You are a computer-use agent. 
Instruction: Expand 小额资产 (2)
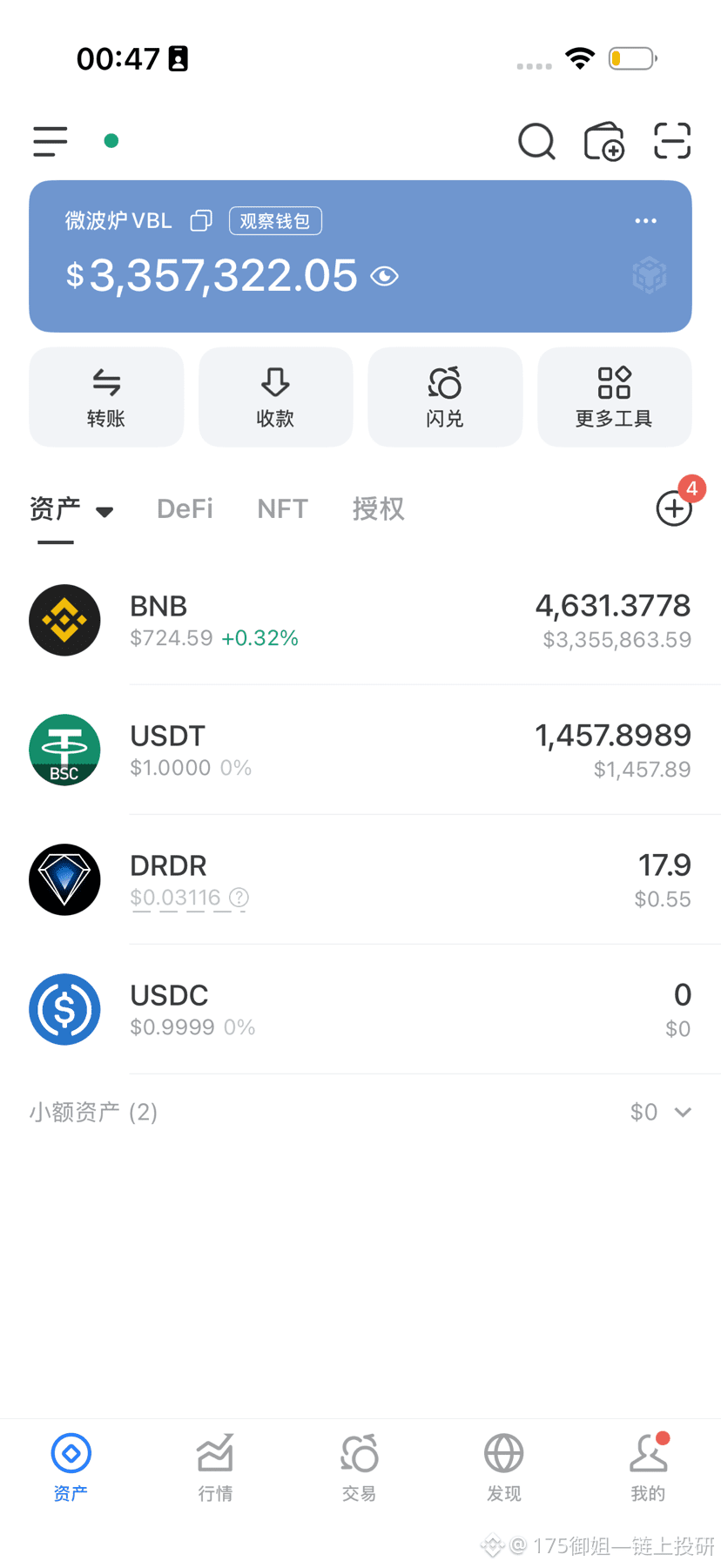click(x=360, y=1112)
